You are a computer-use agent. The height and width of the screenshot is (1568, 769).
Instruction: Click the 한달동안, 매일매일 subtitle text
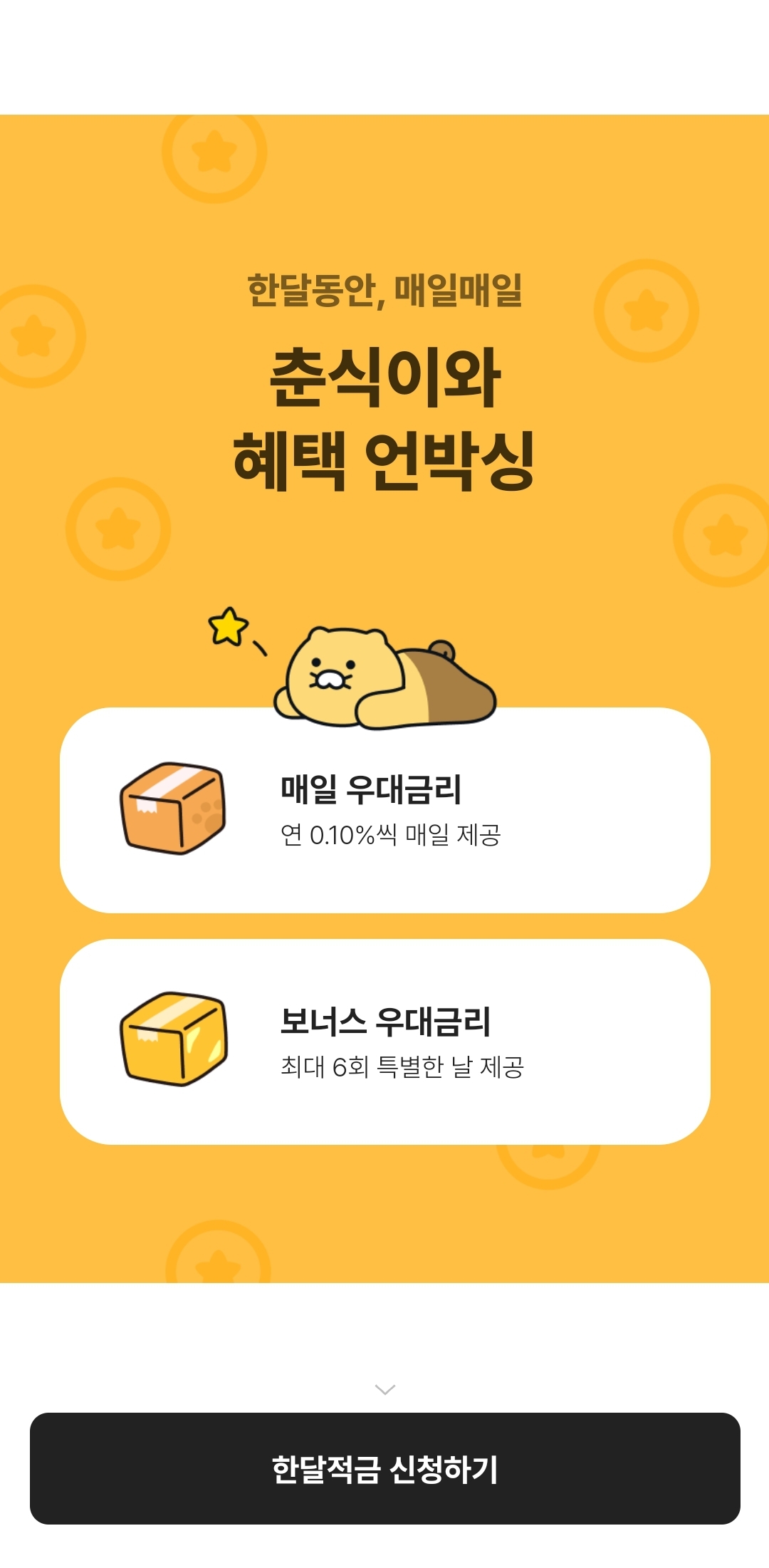(384, 288)
